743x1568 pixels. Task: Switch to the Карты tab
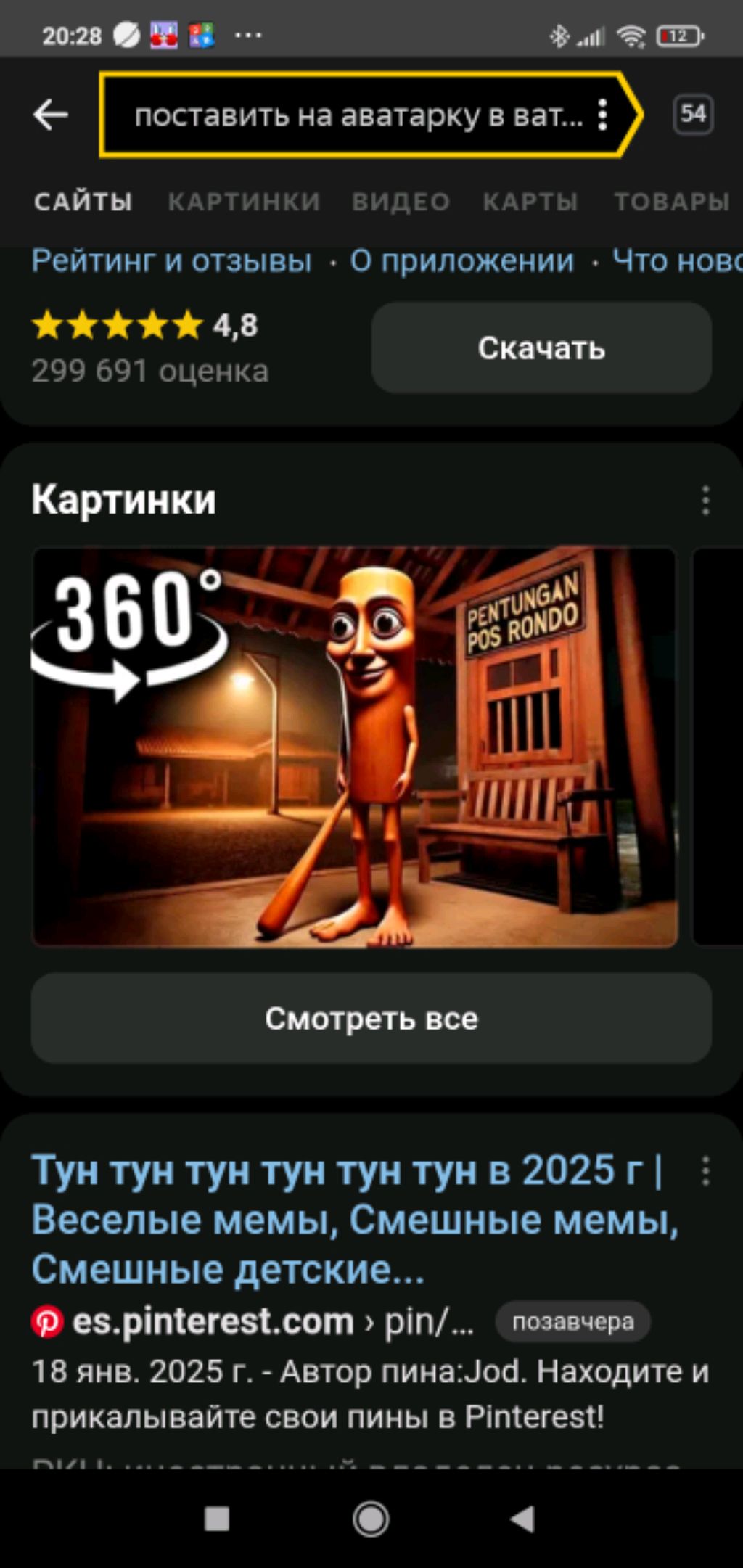click(x=530, y=202)
